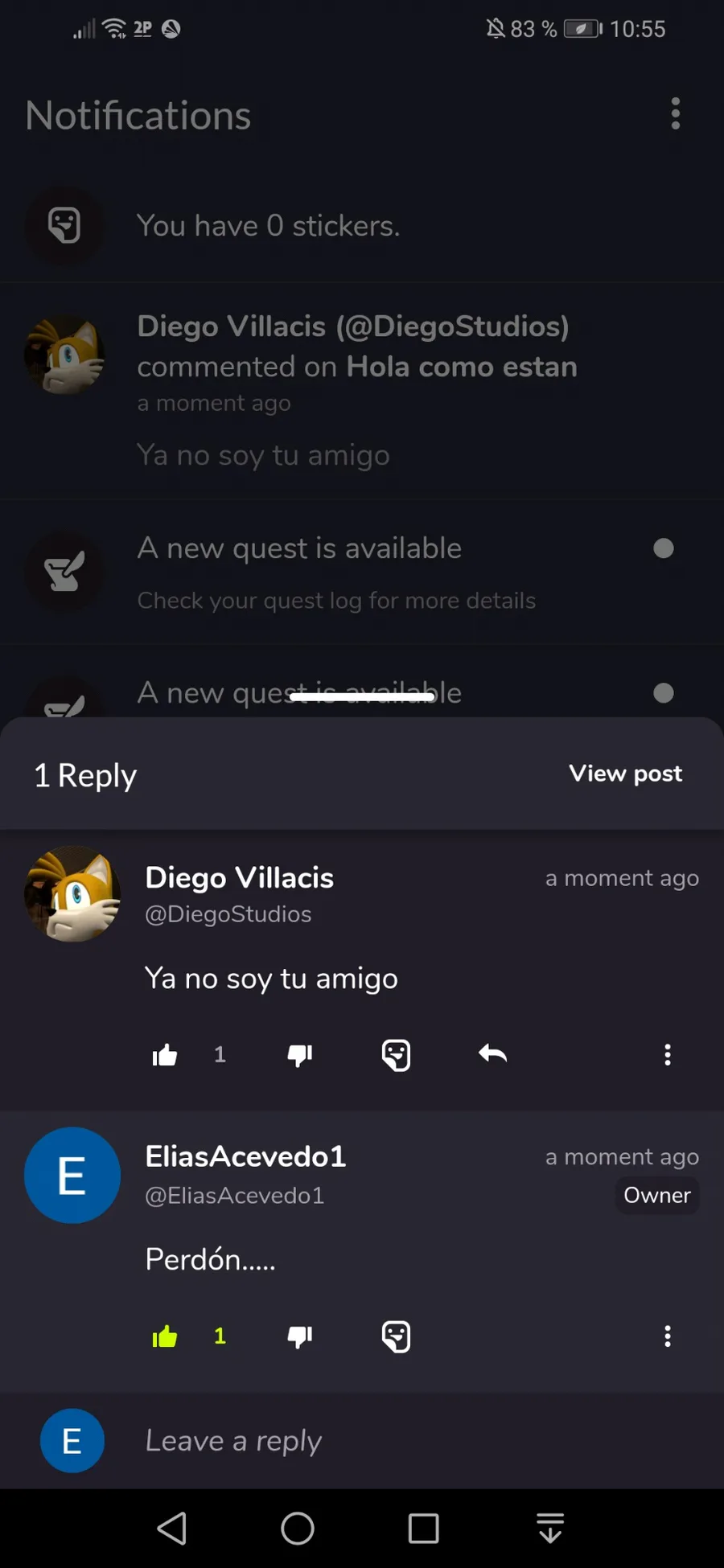Reply to Diego Villacis's comment
724x1568 pixels.
point(492,1053)
